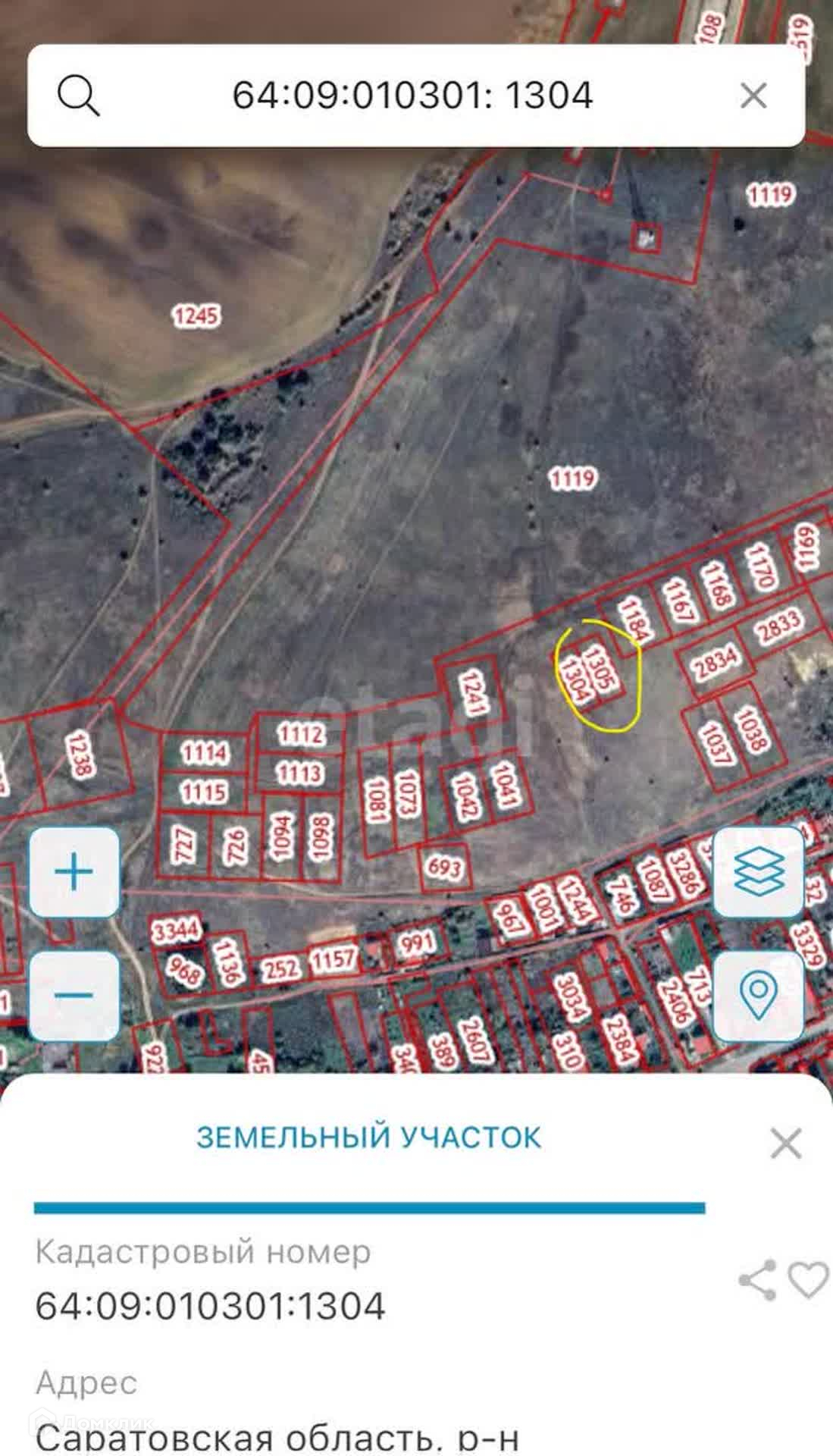The image size is (833, 1456).
Task: Zoom in on the map
Action: tap(74, 872)
